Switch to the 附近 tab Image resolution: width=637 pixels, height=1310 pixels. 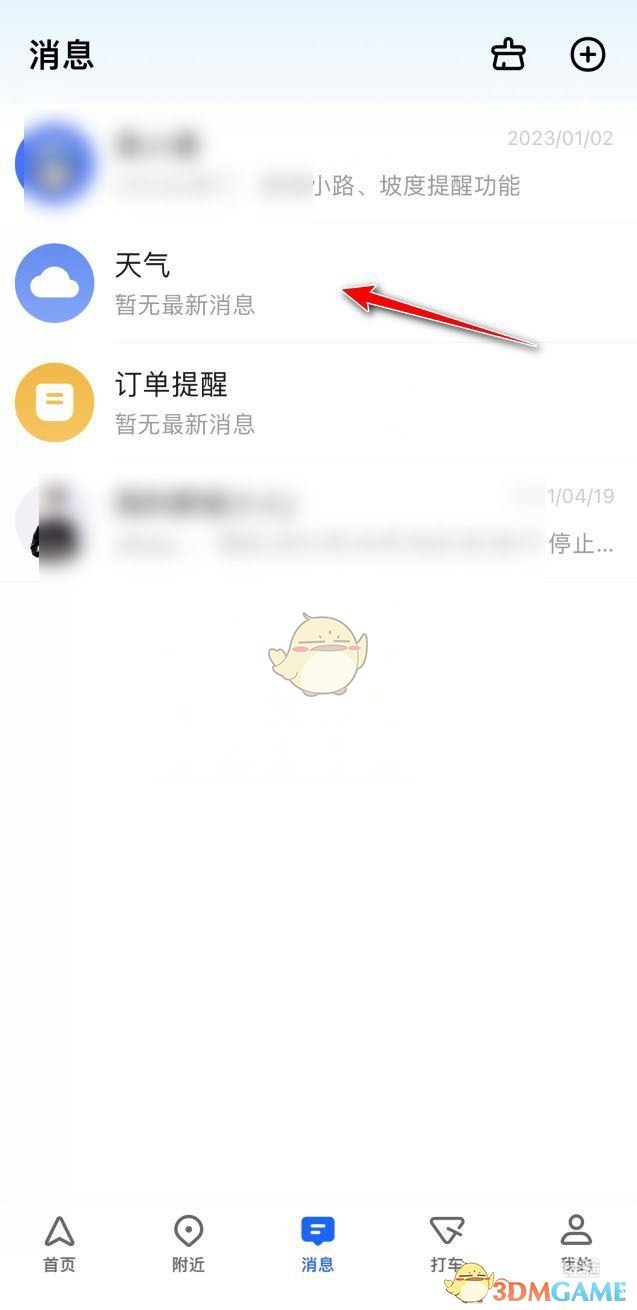pos(188,1244)
